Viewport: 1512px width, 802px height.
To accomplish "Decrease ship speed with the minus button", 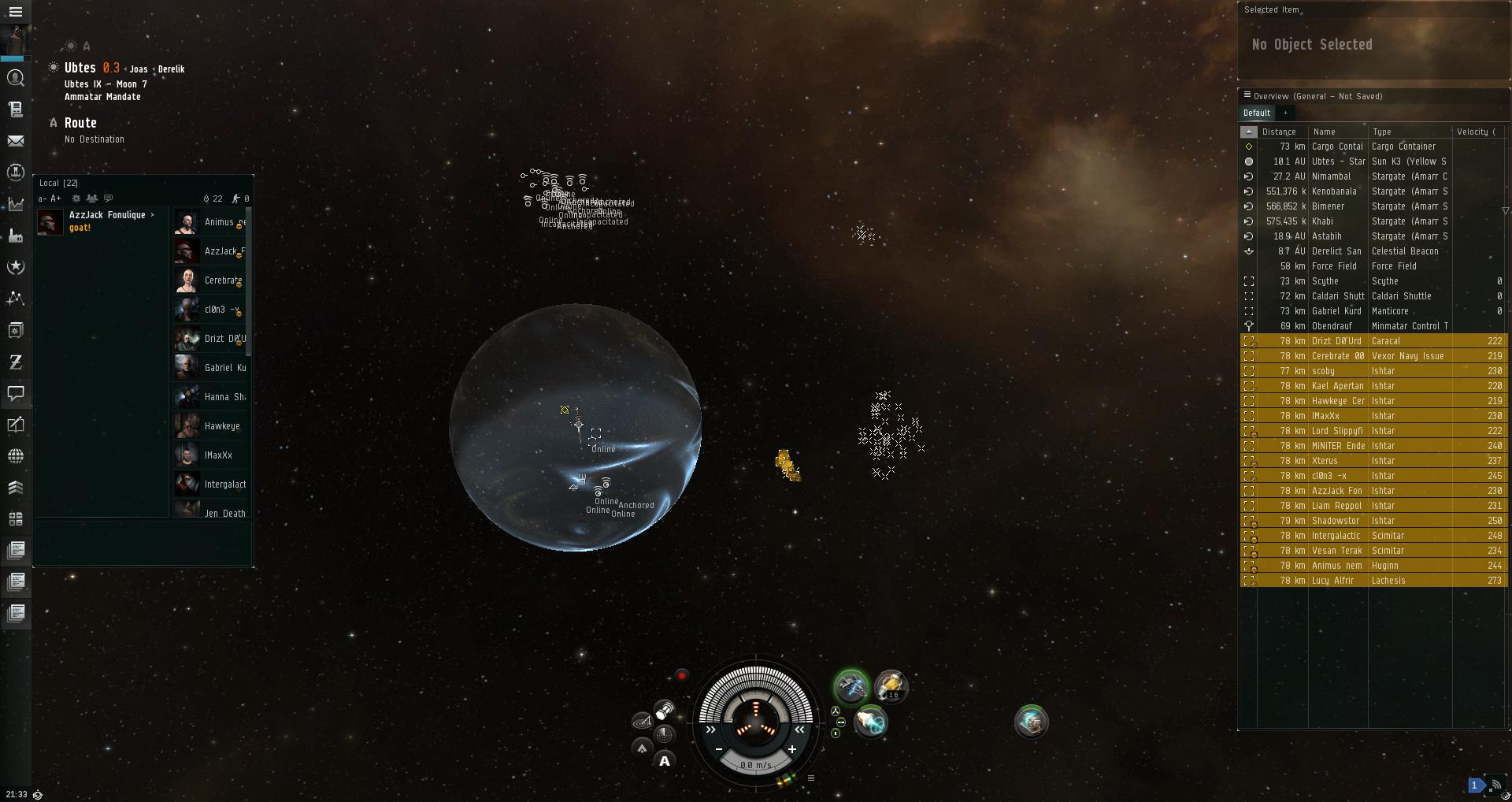I will pos(719,749).
